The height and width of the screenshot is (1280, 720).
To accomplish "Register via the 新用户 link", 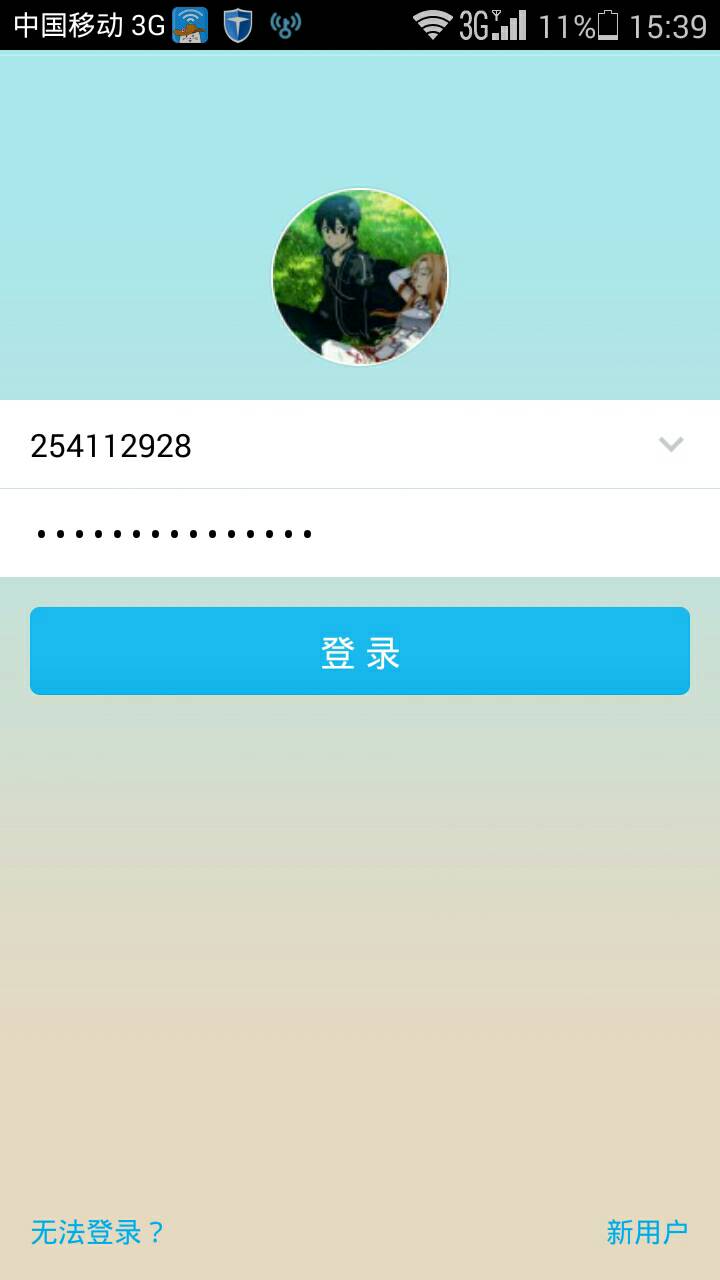I will coord(646,1232).
